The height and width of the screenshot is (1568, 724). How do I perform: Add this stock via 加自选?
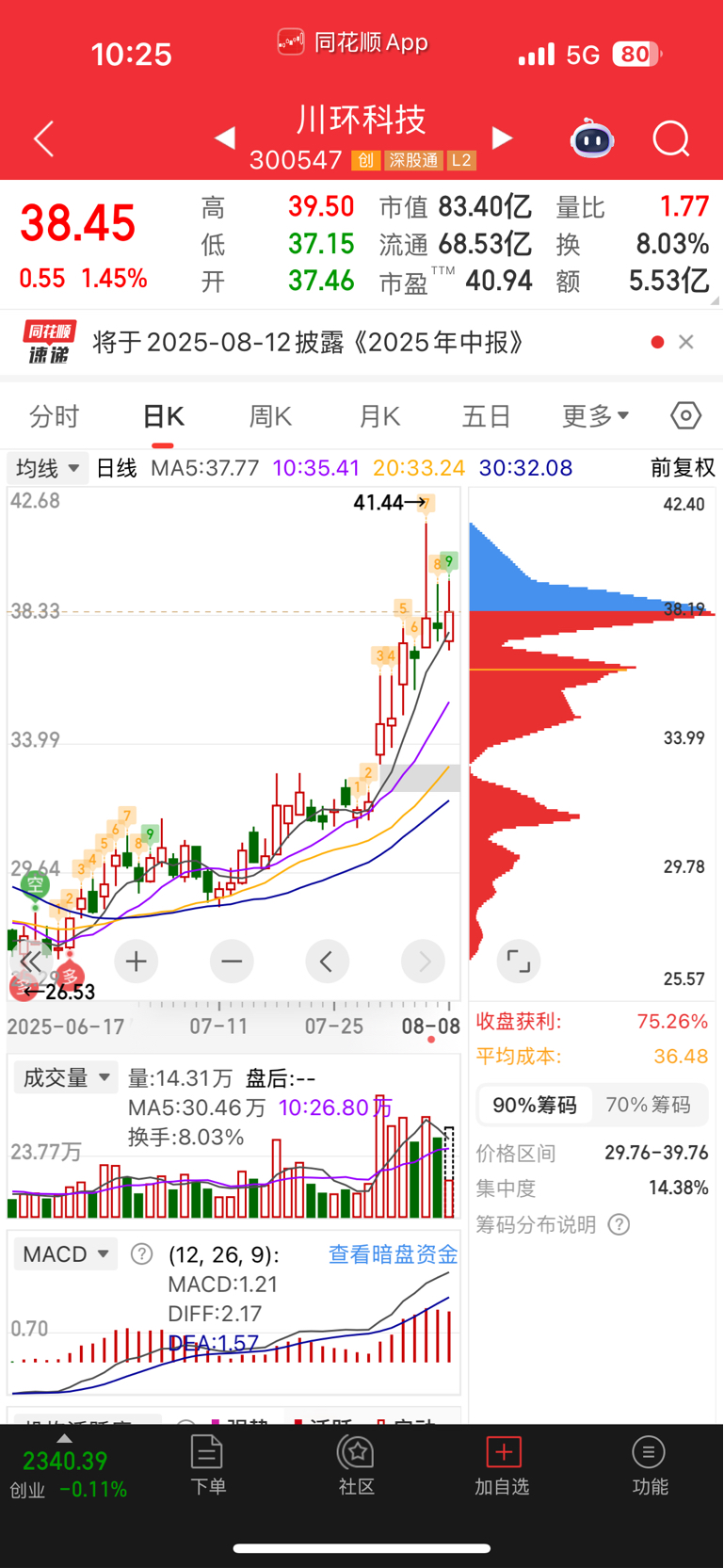pyautogui.click(x=503, y=1466)
